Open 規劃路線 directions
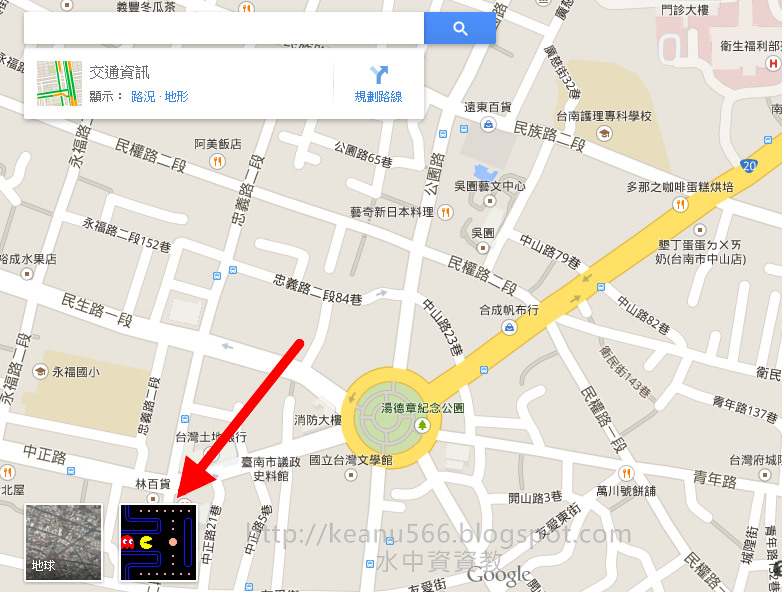 [x=378, y=84]
